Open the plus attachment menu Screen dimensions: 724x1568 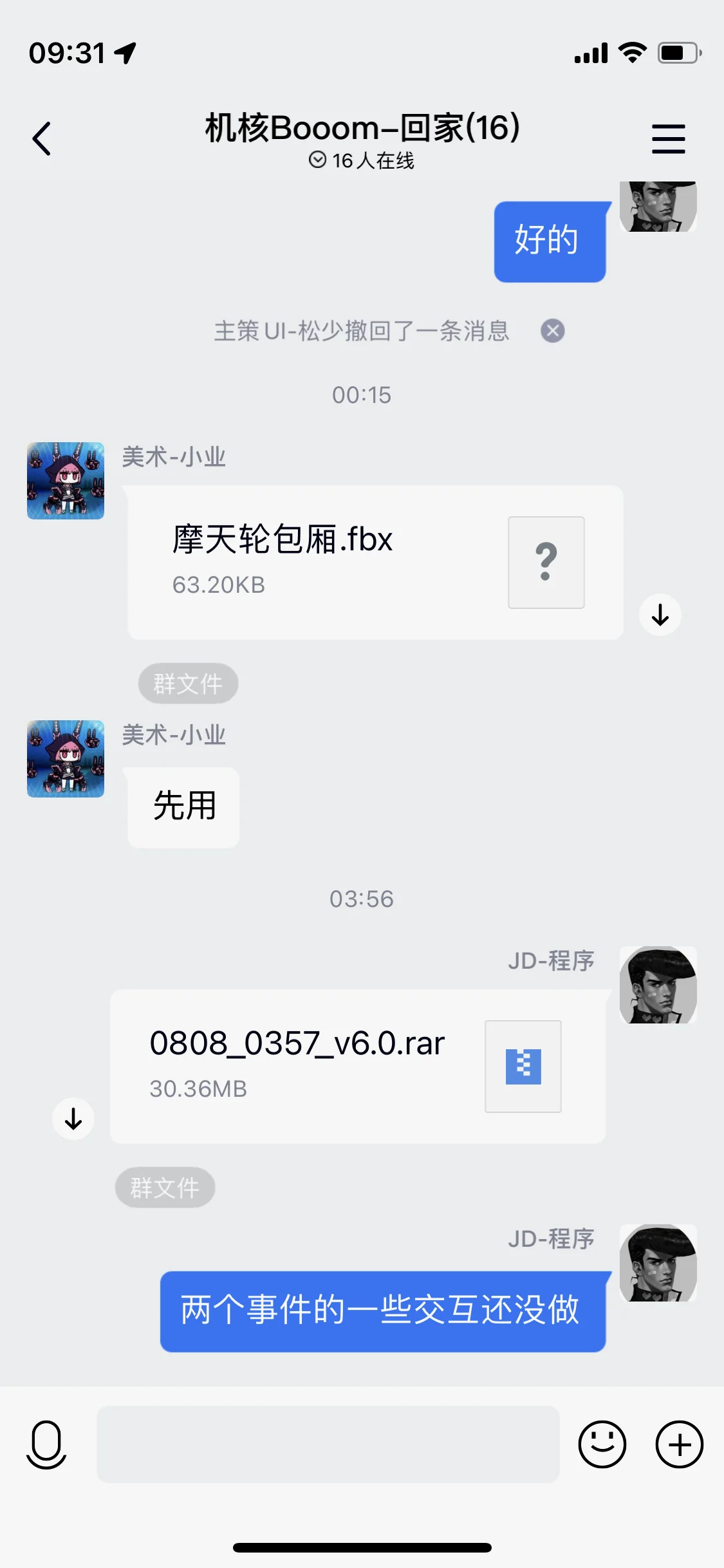pos(679,1444)
